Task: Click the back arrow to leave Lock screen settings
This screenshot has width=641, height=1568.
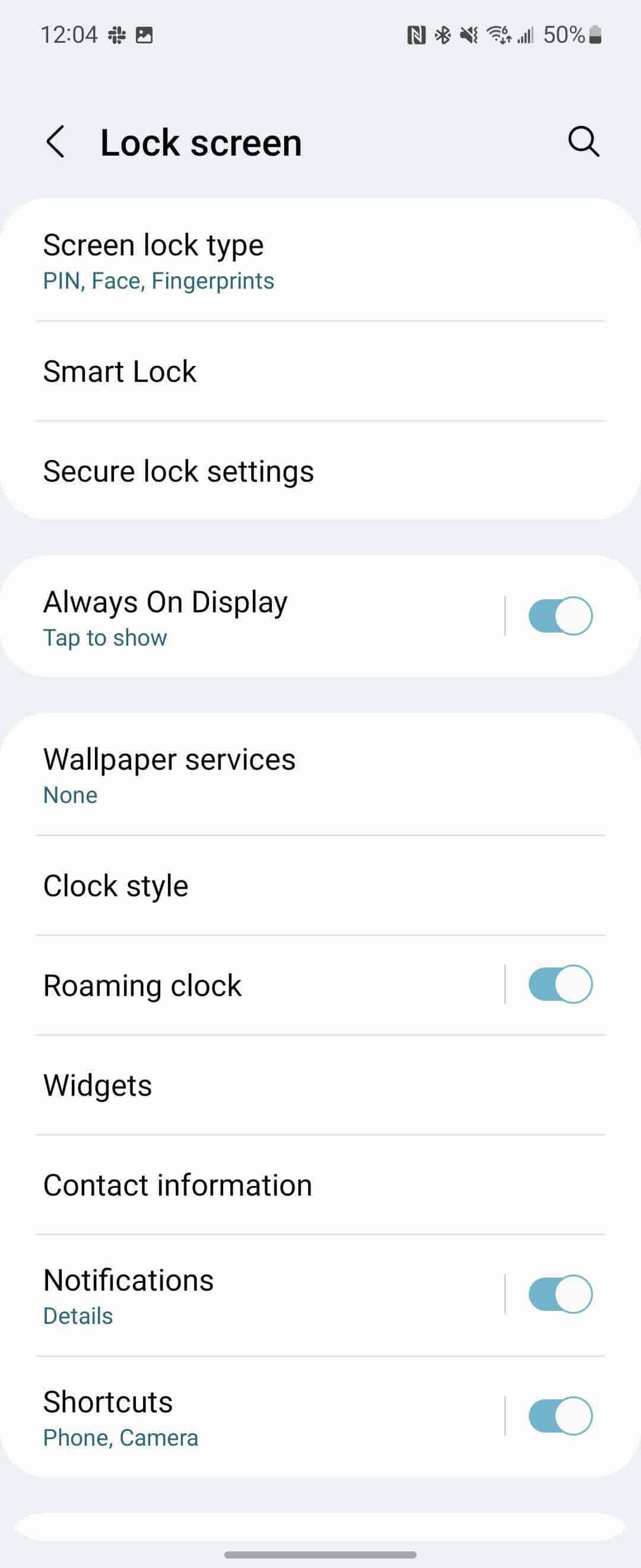Action: (x=56, y=142)
